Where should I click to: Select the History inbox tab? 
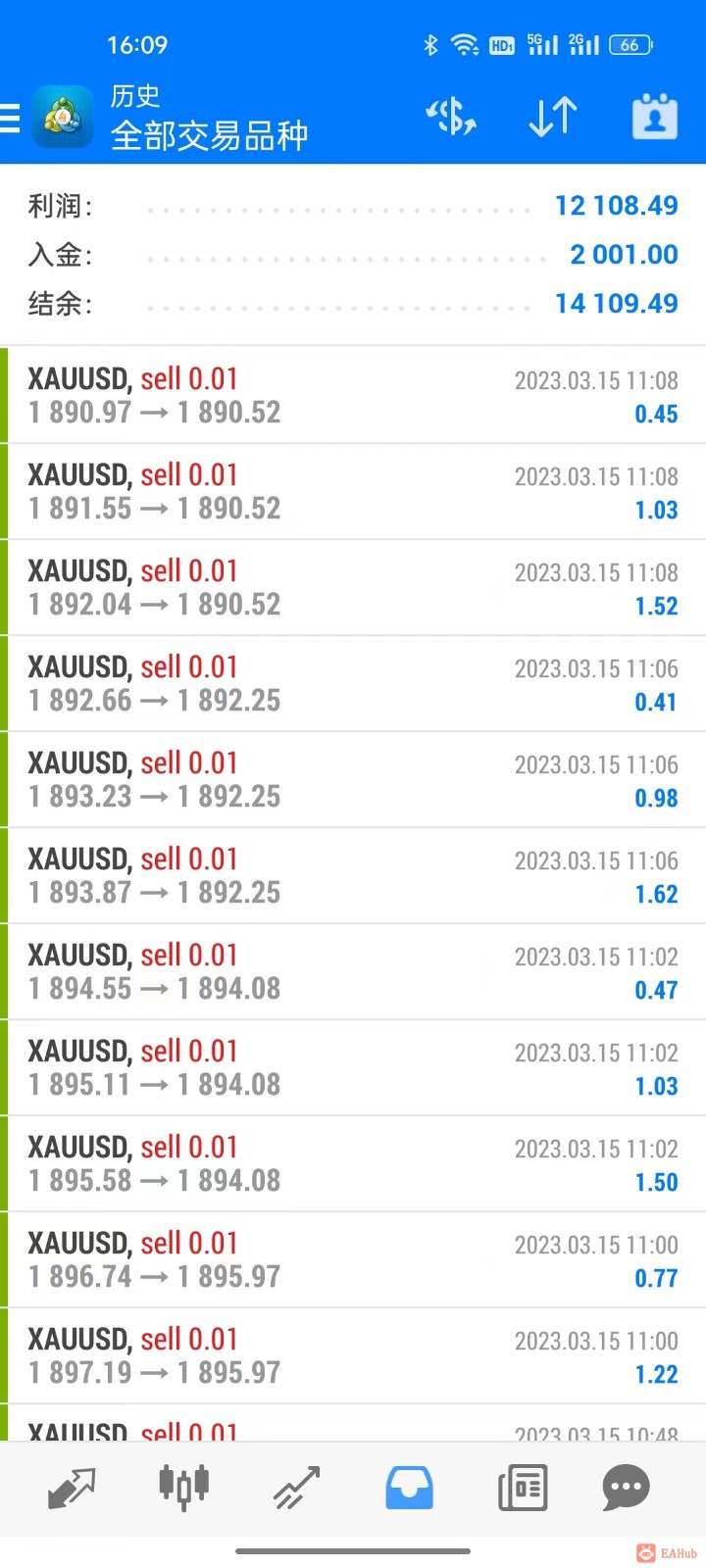tap(409, 1488)
